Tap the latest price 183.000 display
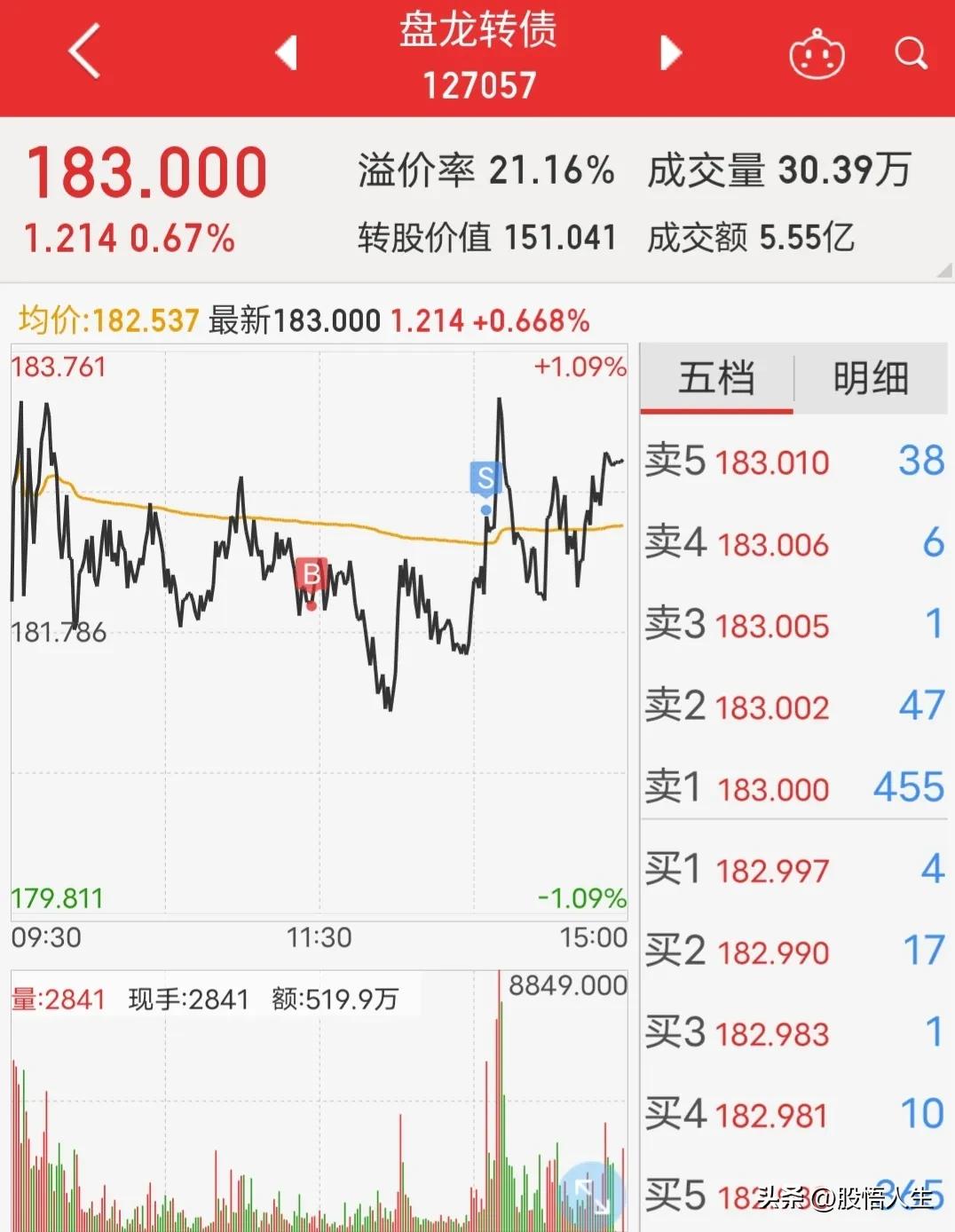Viewport: 955px width, 1232px height. click(x=145, y=173)
